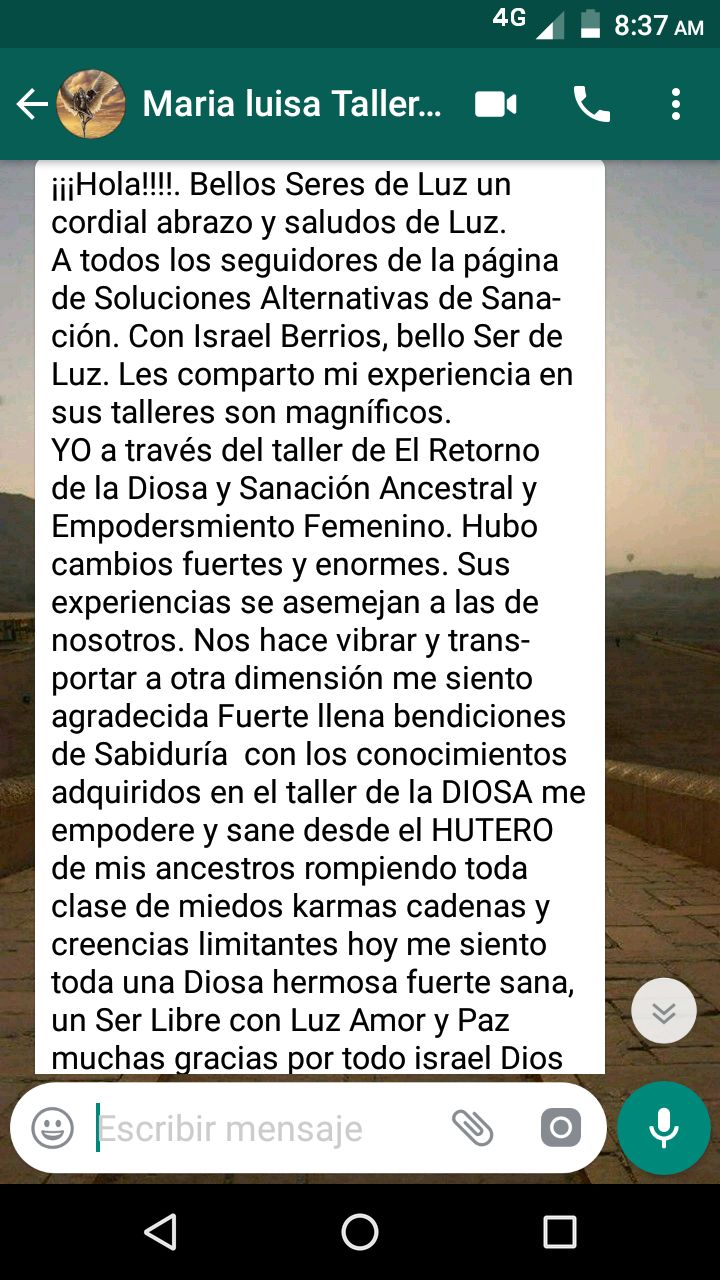Start a video call with Maria luisa
Image resolution: width=720 pixels, height=1280 pixels.
[496, 104]
